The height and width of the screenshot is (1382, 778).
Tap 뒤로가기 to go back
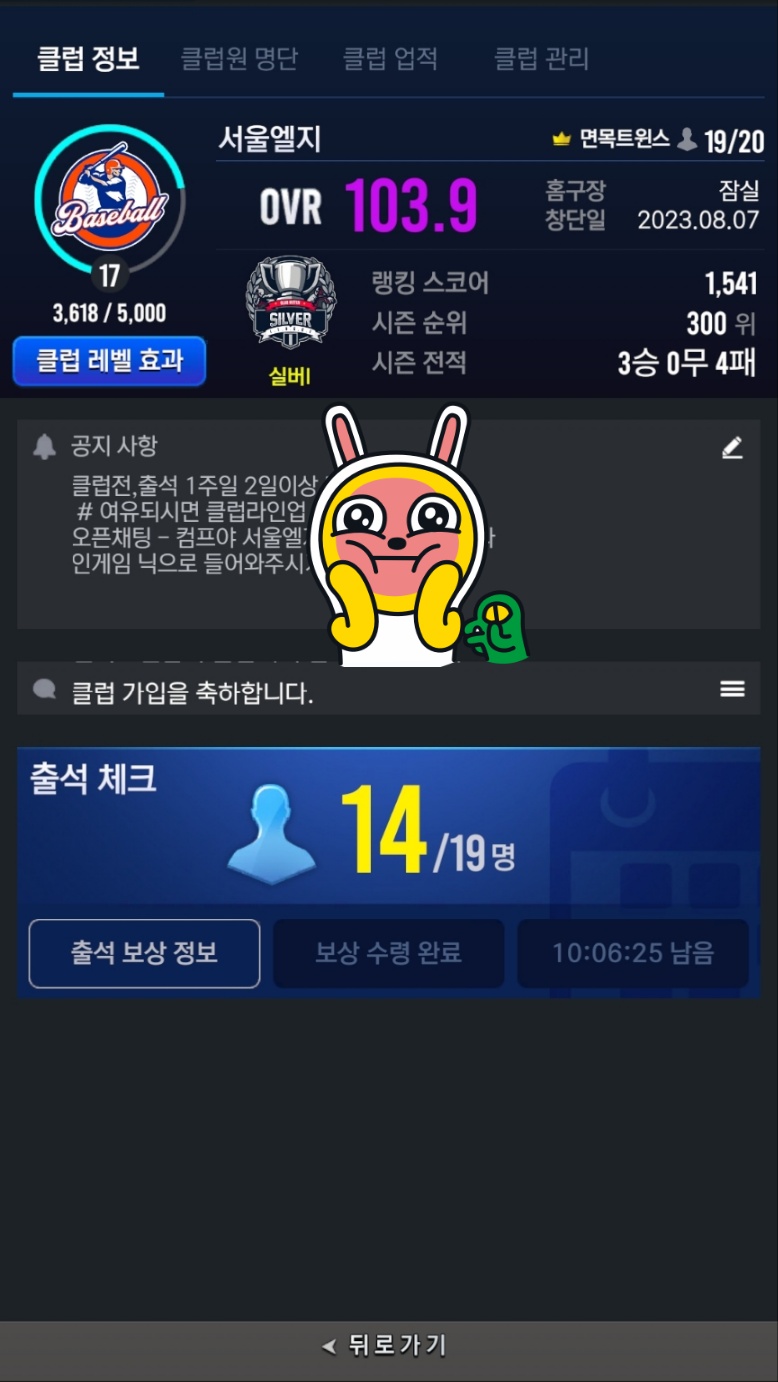click(388, 1346)
